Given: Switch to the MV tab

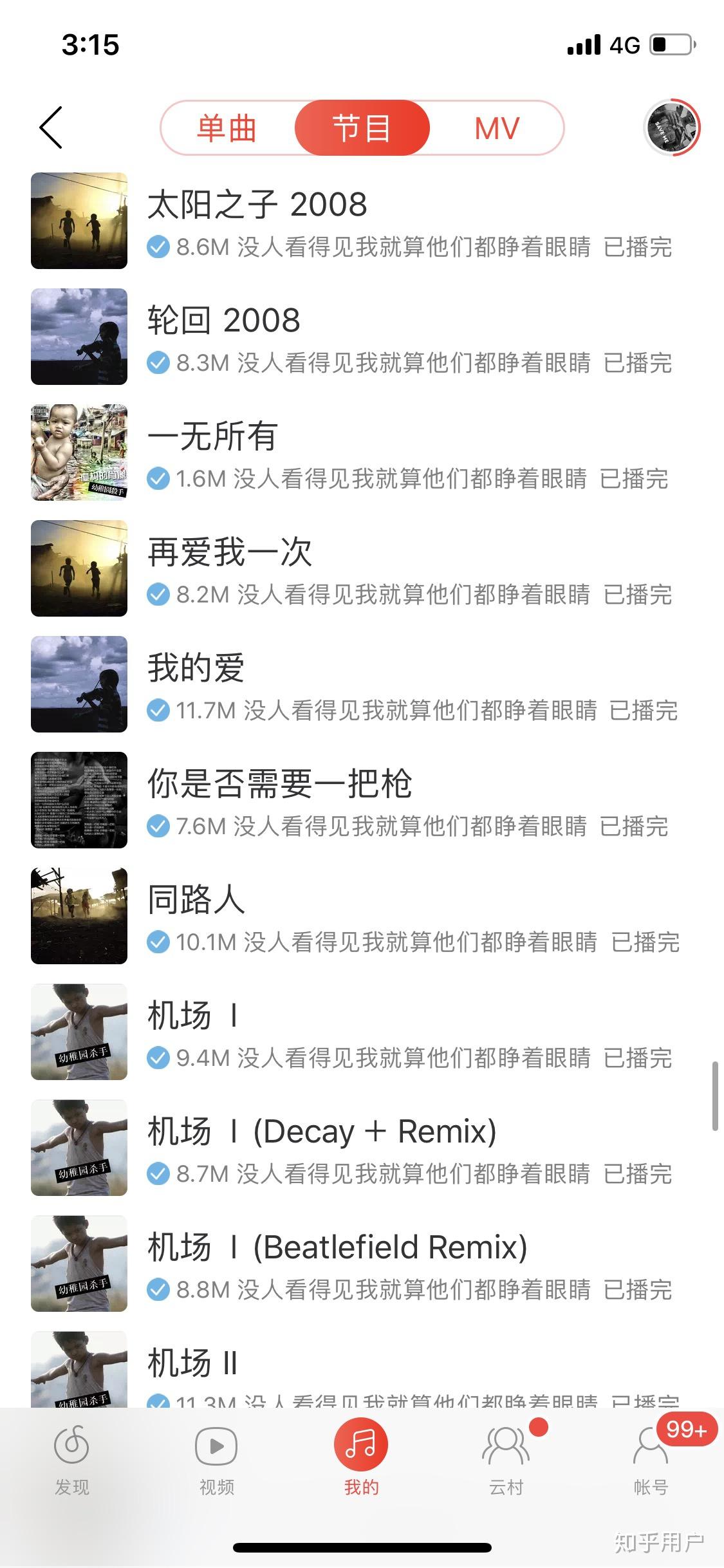Looking at the screenshot, I should (496, 128).
